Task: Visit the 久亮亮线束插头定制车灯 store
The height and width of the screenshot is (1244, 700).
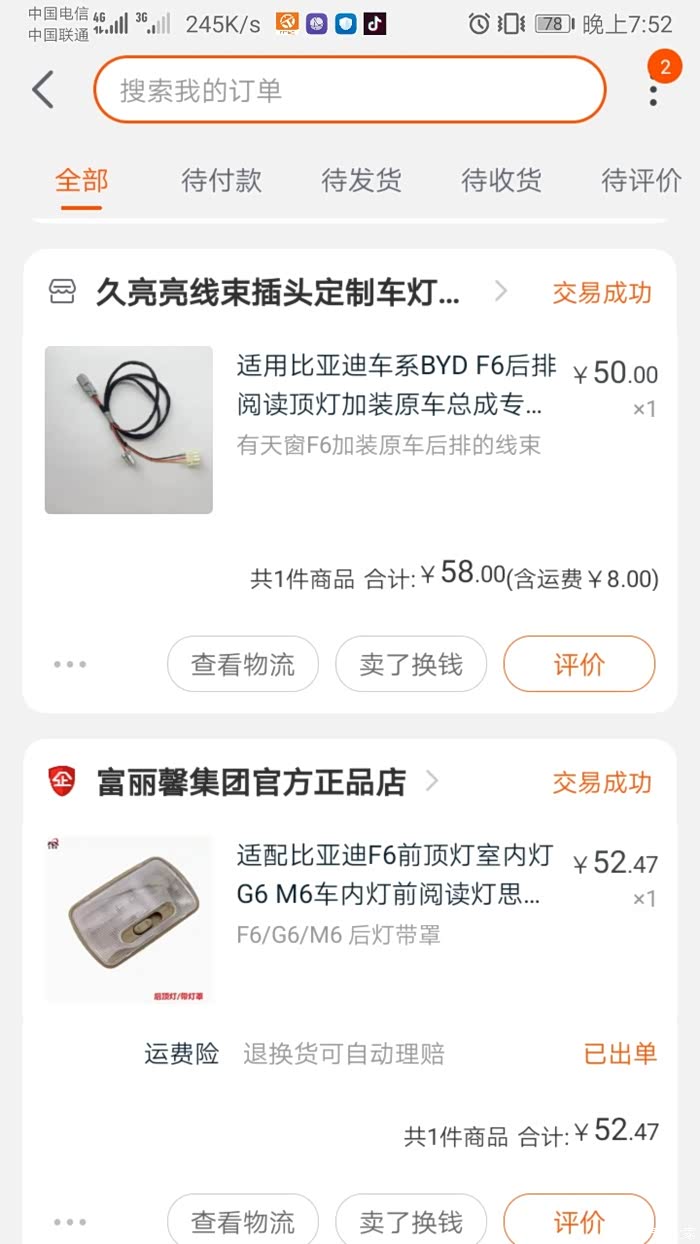Action: pyautogui.click(x=278, y=293)
